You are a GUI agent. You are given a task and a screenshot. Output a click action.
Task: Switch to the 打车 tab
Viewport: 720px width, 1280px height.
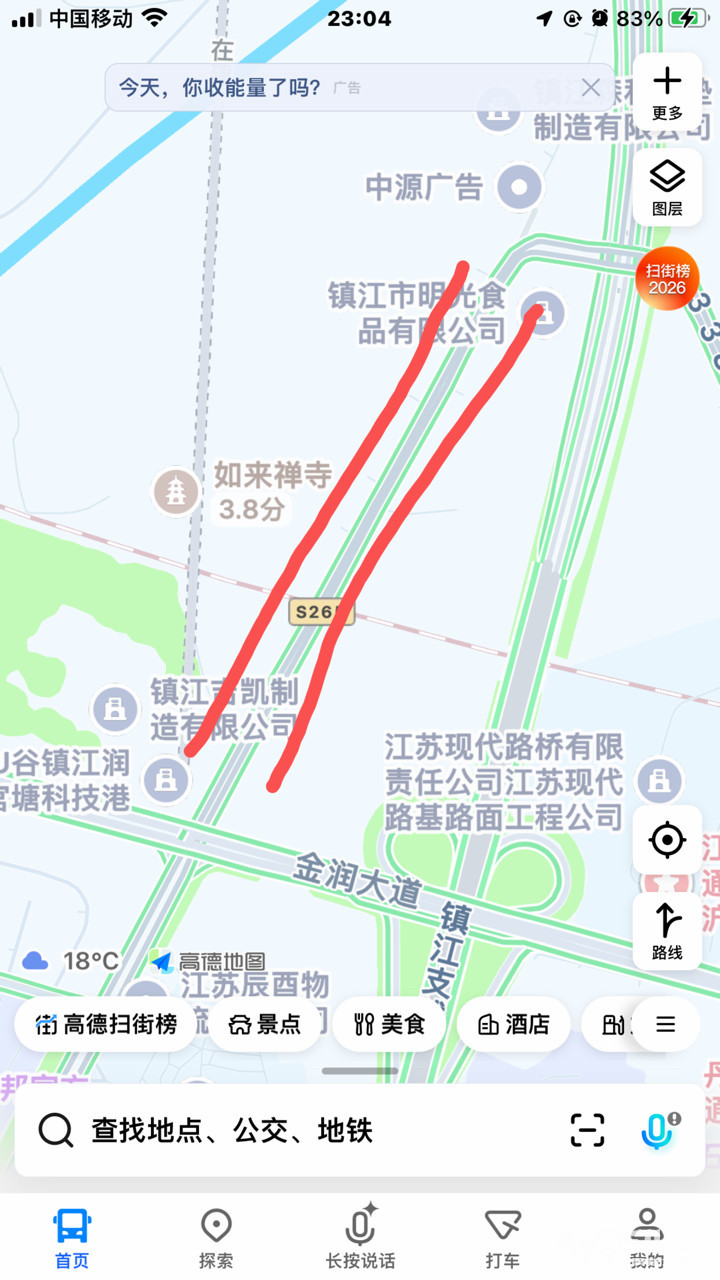[x=503, y=1237]
